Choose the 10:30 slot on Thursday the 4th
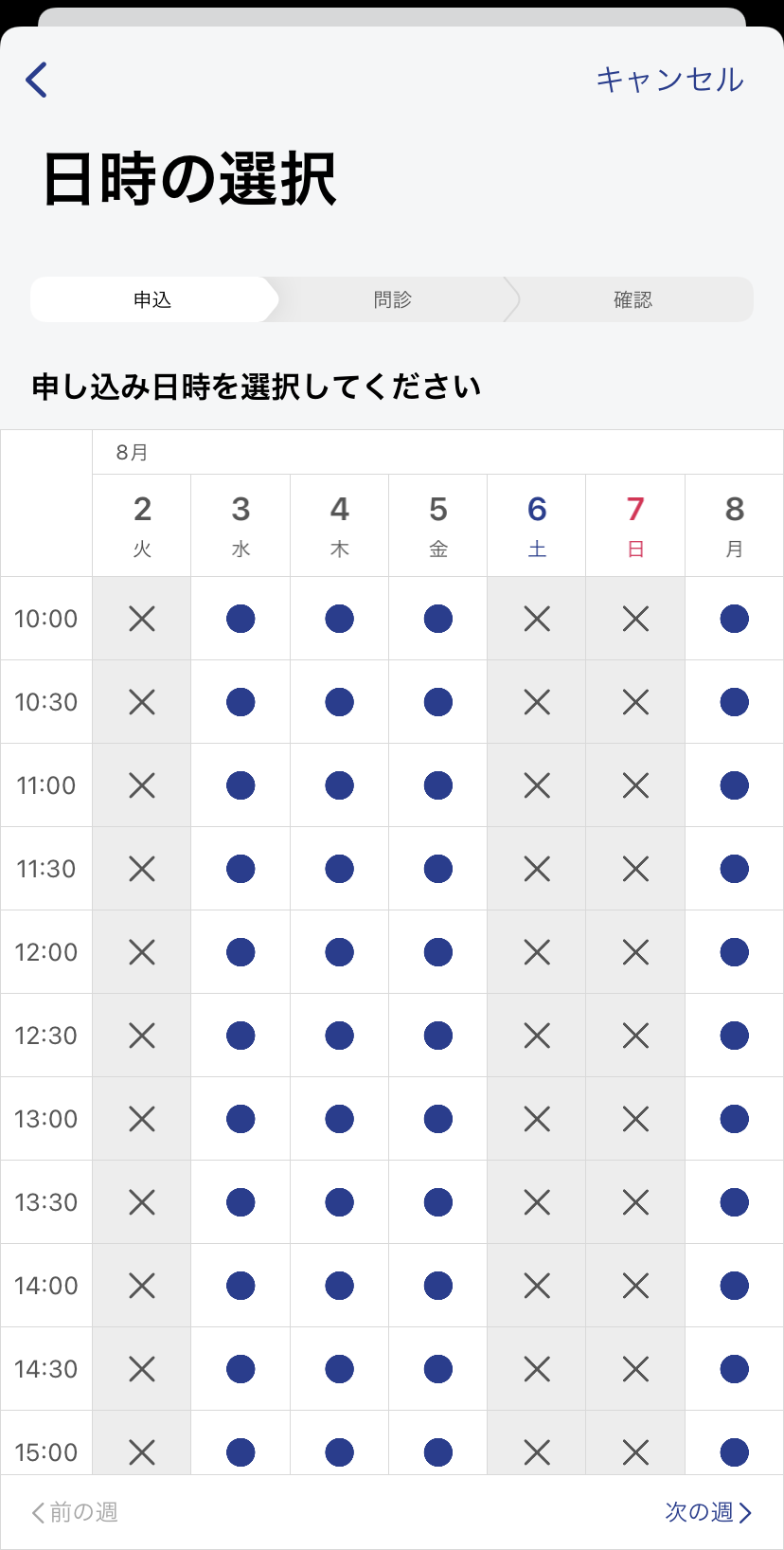 pos(339,702)
